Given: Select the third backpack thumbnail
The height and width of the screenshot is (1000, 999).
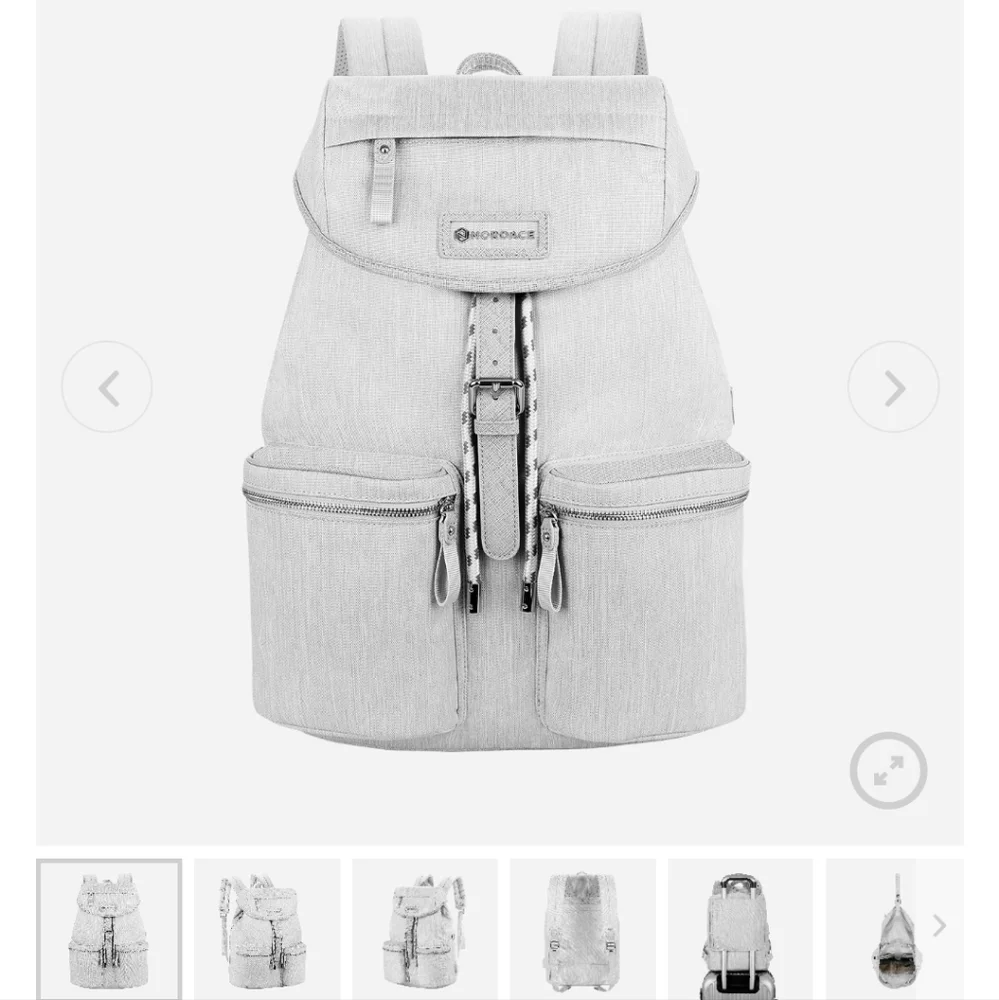Looking at the screenshot, I should 425,929.
